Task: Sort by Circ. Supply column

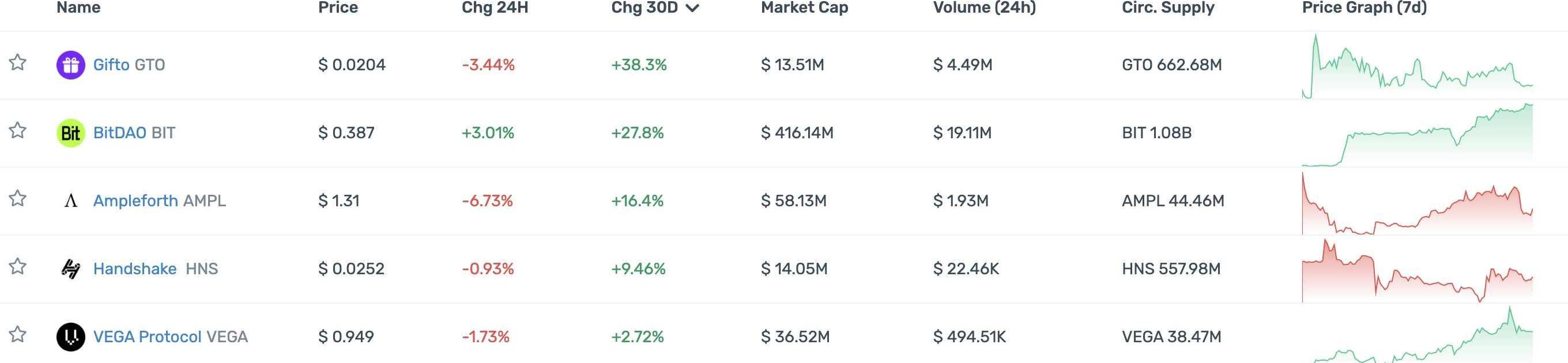Action: [x=1167, y=8]
